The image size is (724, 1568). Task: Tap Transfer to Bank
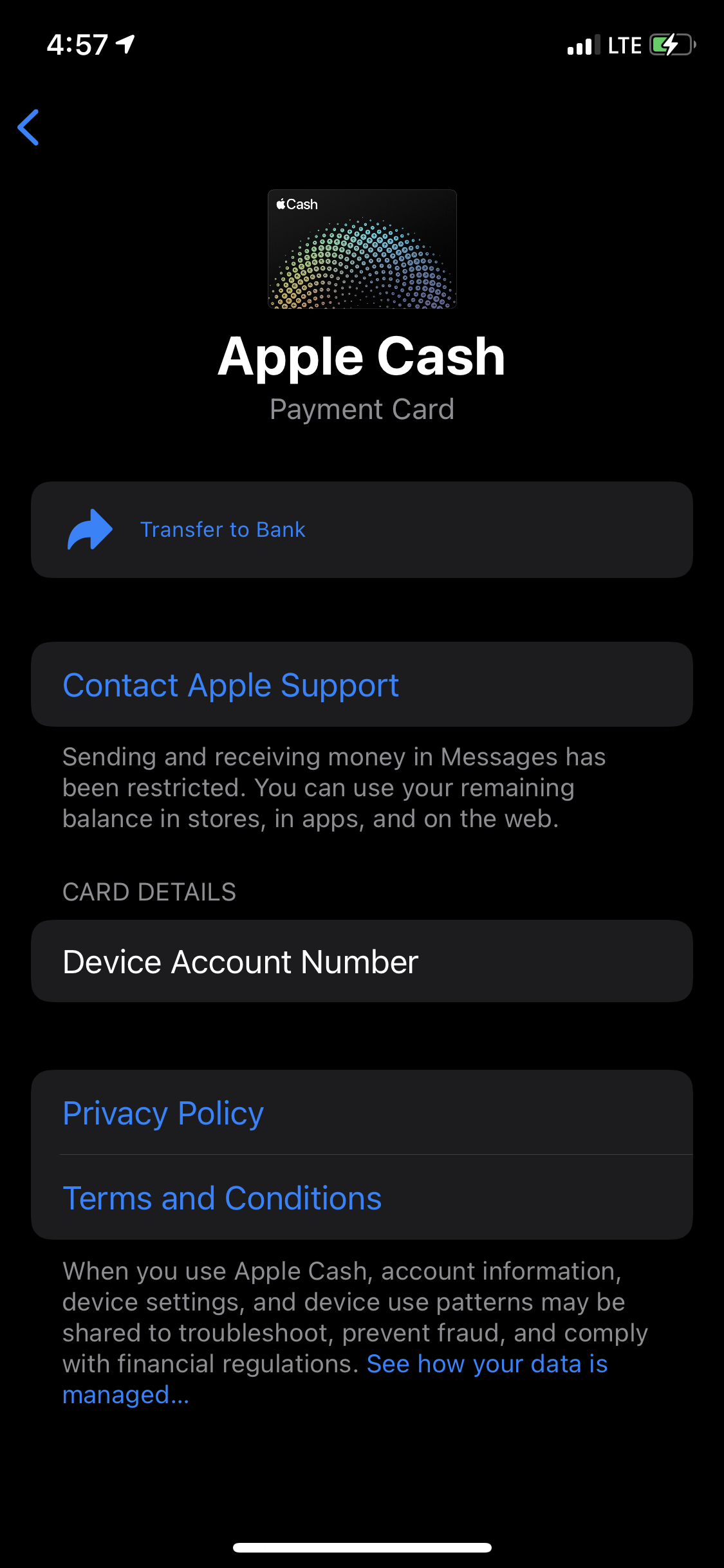pos(362,530)
